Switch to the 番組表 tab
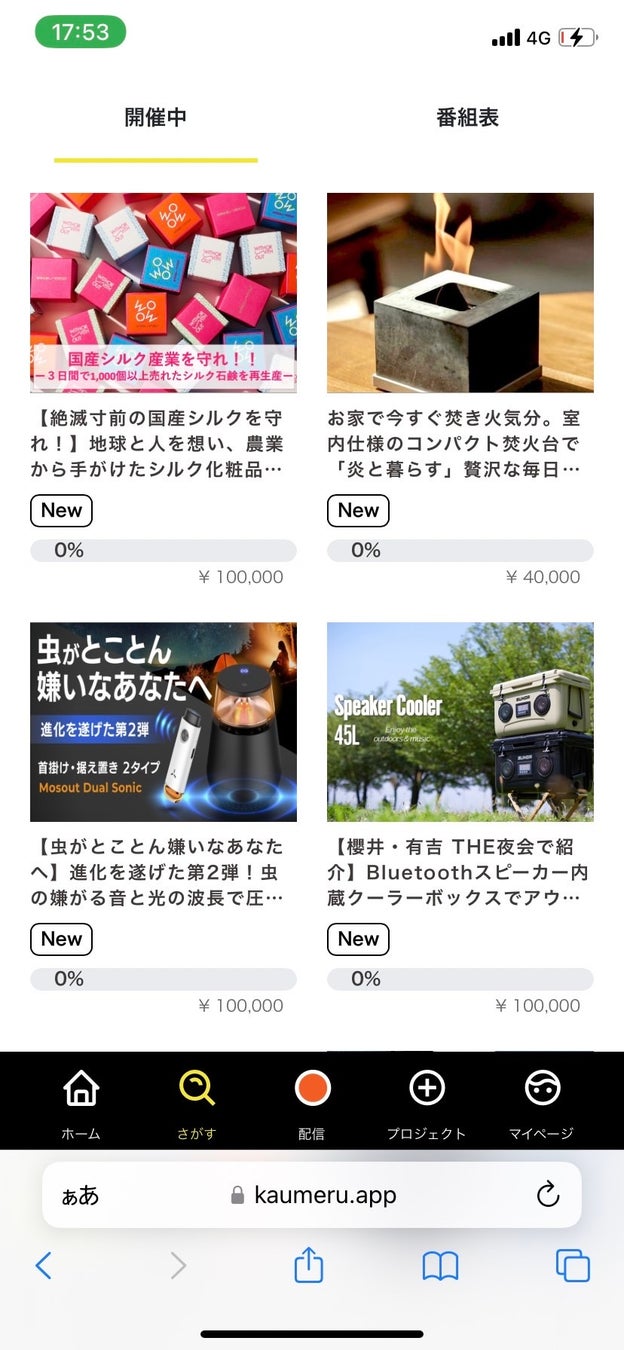The height and width of the screenshot is (1350, 624). pyautogui.click(x=467, y=118)
